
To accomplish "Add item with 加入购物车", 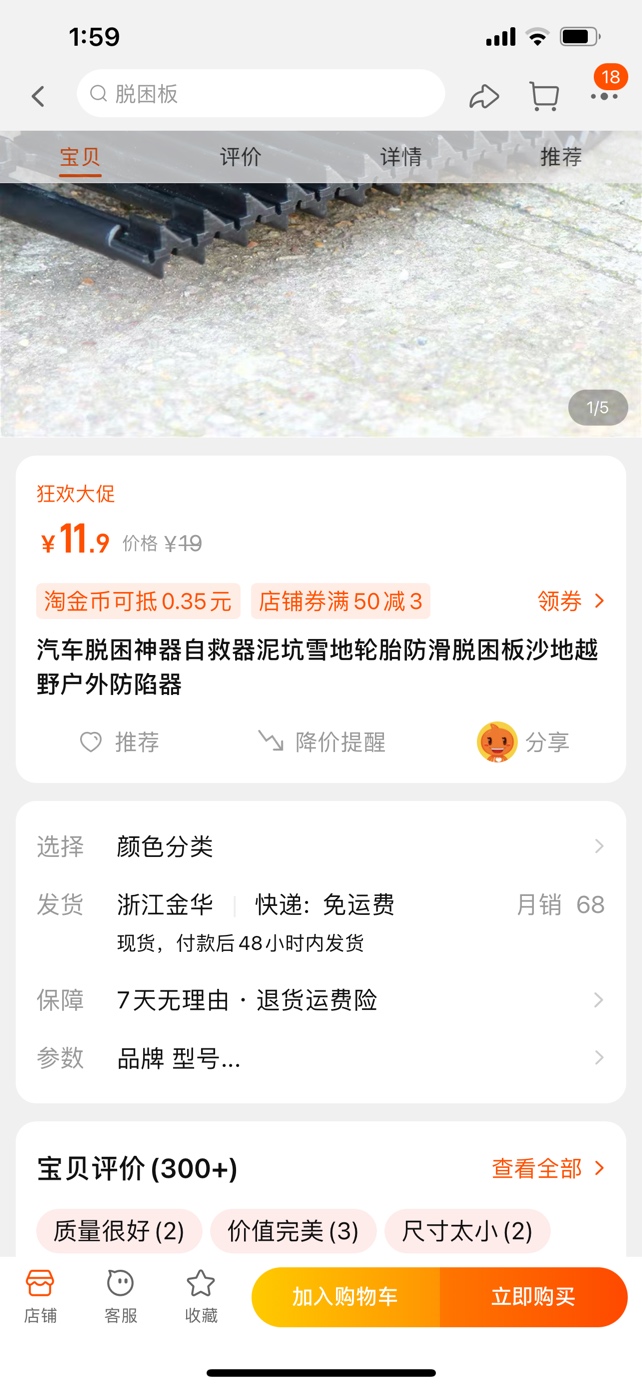I will click(x=345, y=1297).
